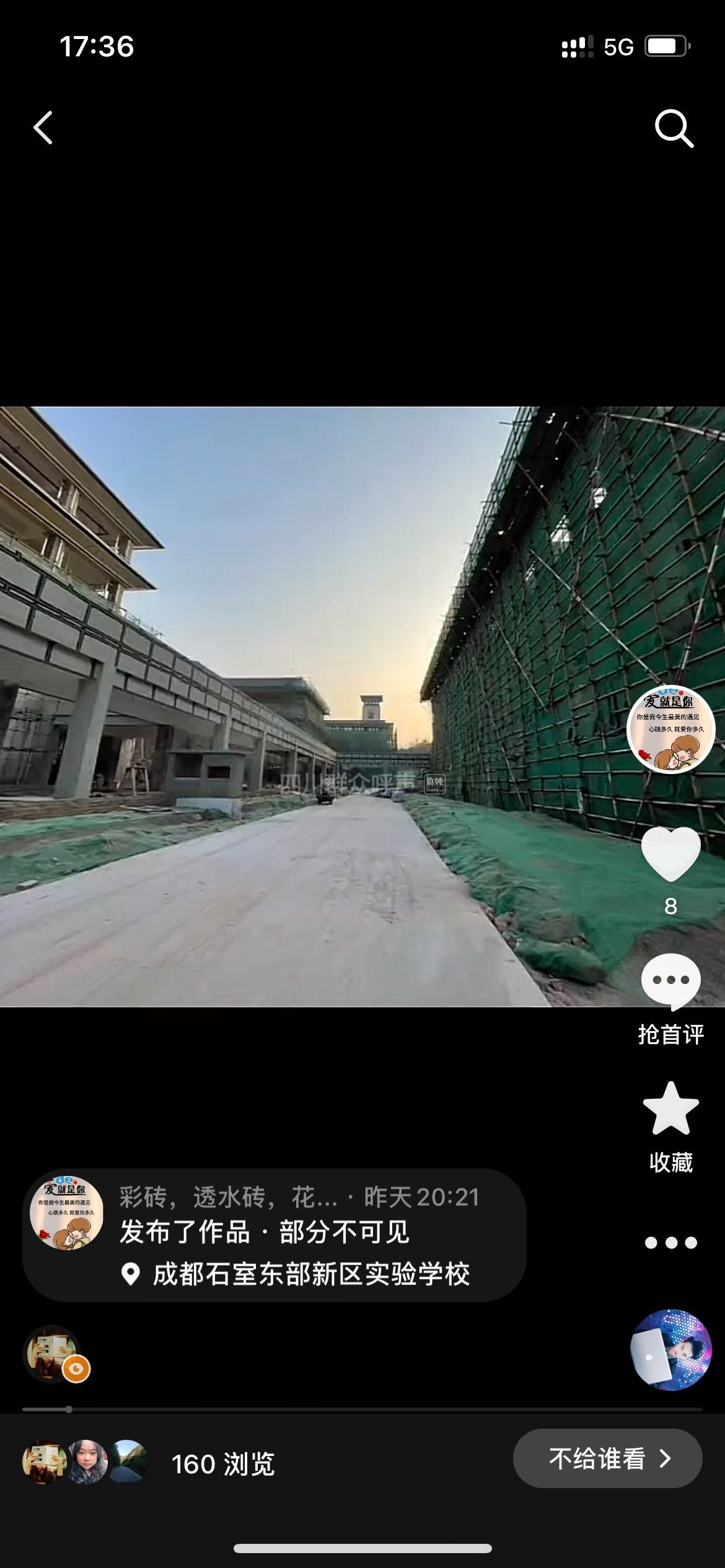
Task: Open the three-dot more options menu
Action: (670, 1243)
